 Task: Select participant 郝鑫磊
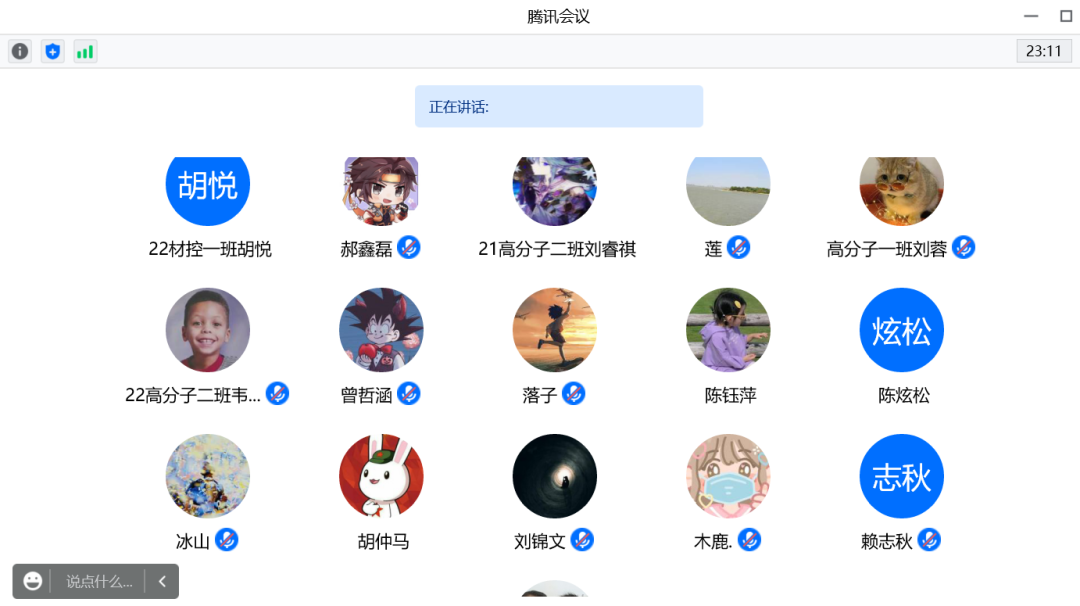pos(381,191)
